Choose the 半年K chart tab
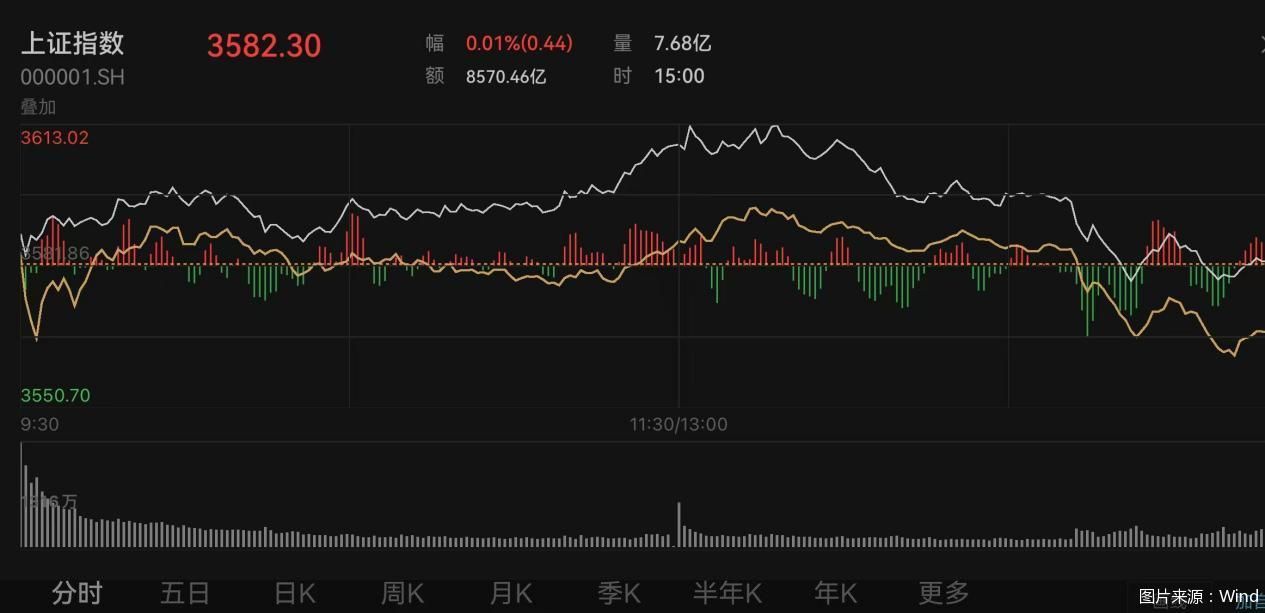The height and width of the screenshot is (613, 1265). tap(728, 593)
